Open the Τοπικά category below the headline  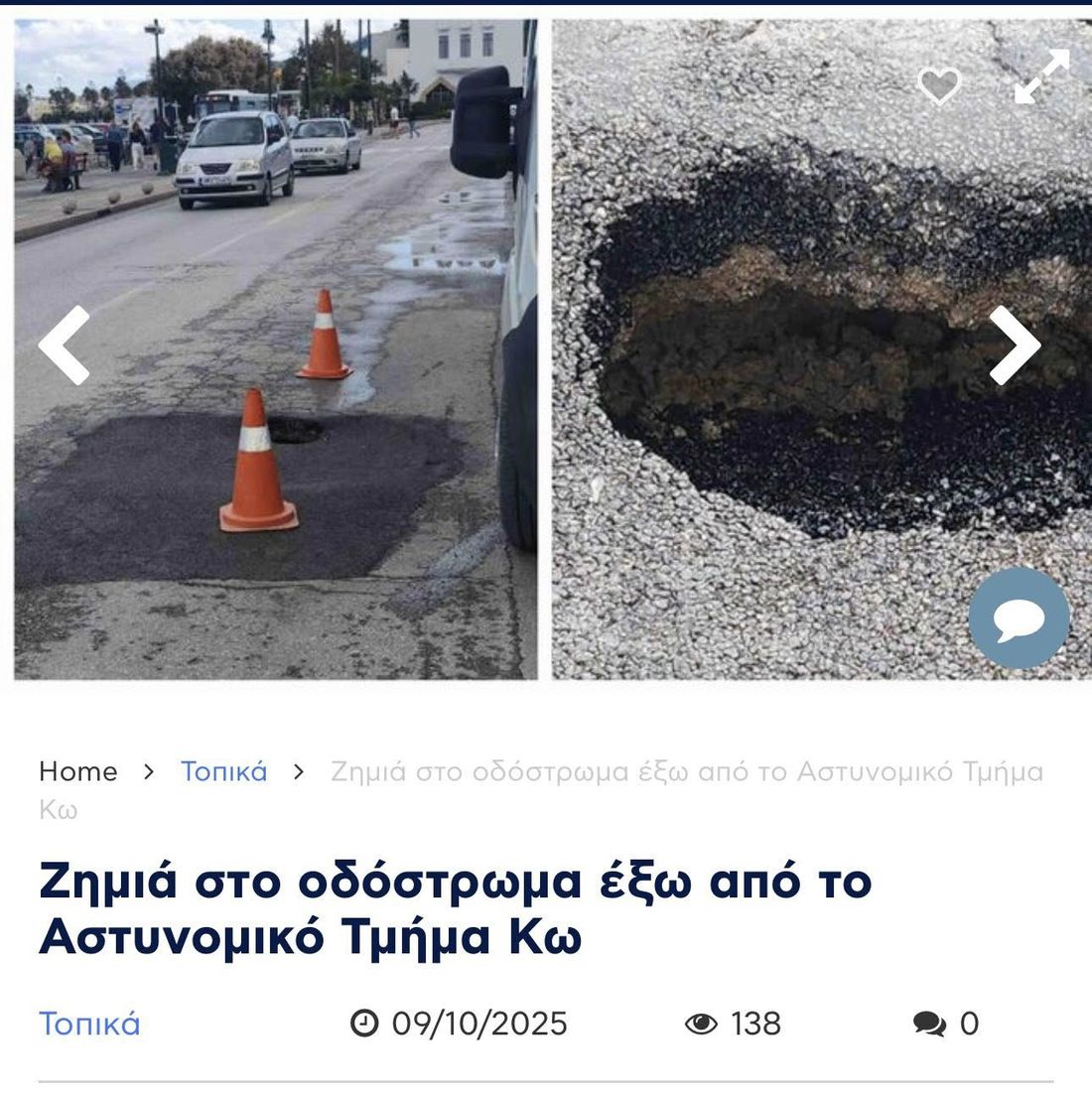(89, 1024)
